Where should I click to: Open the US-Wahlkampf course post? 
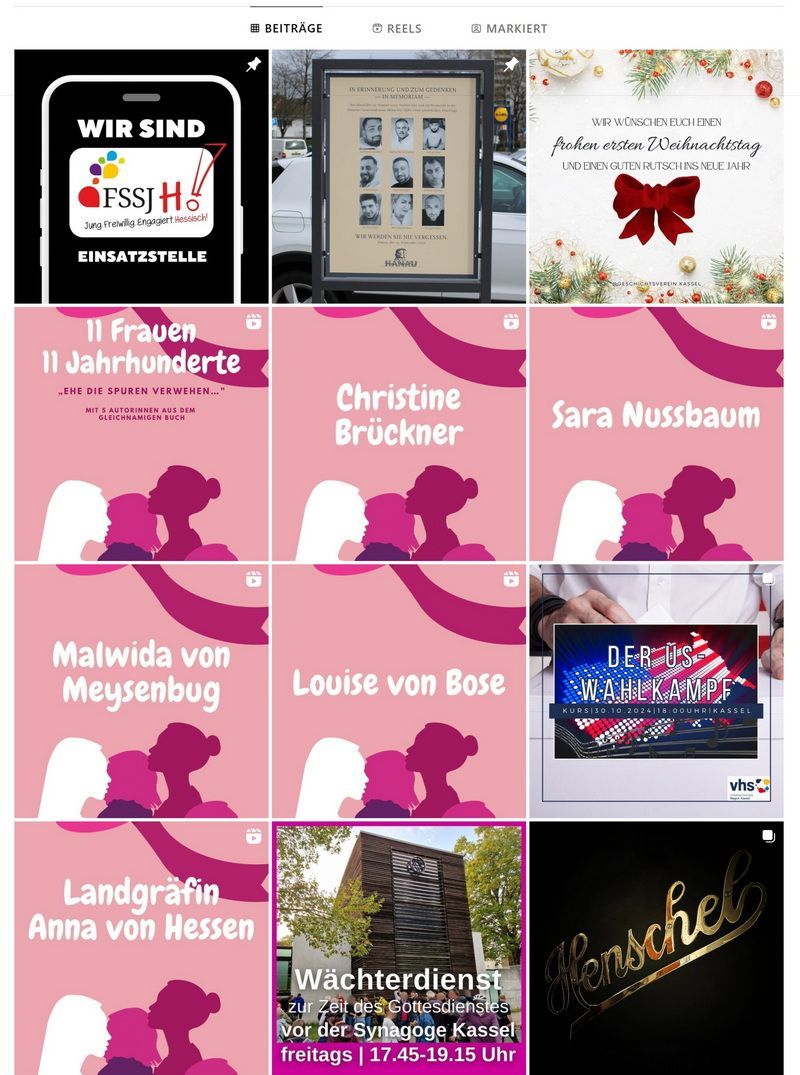point(656,691)
